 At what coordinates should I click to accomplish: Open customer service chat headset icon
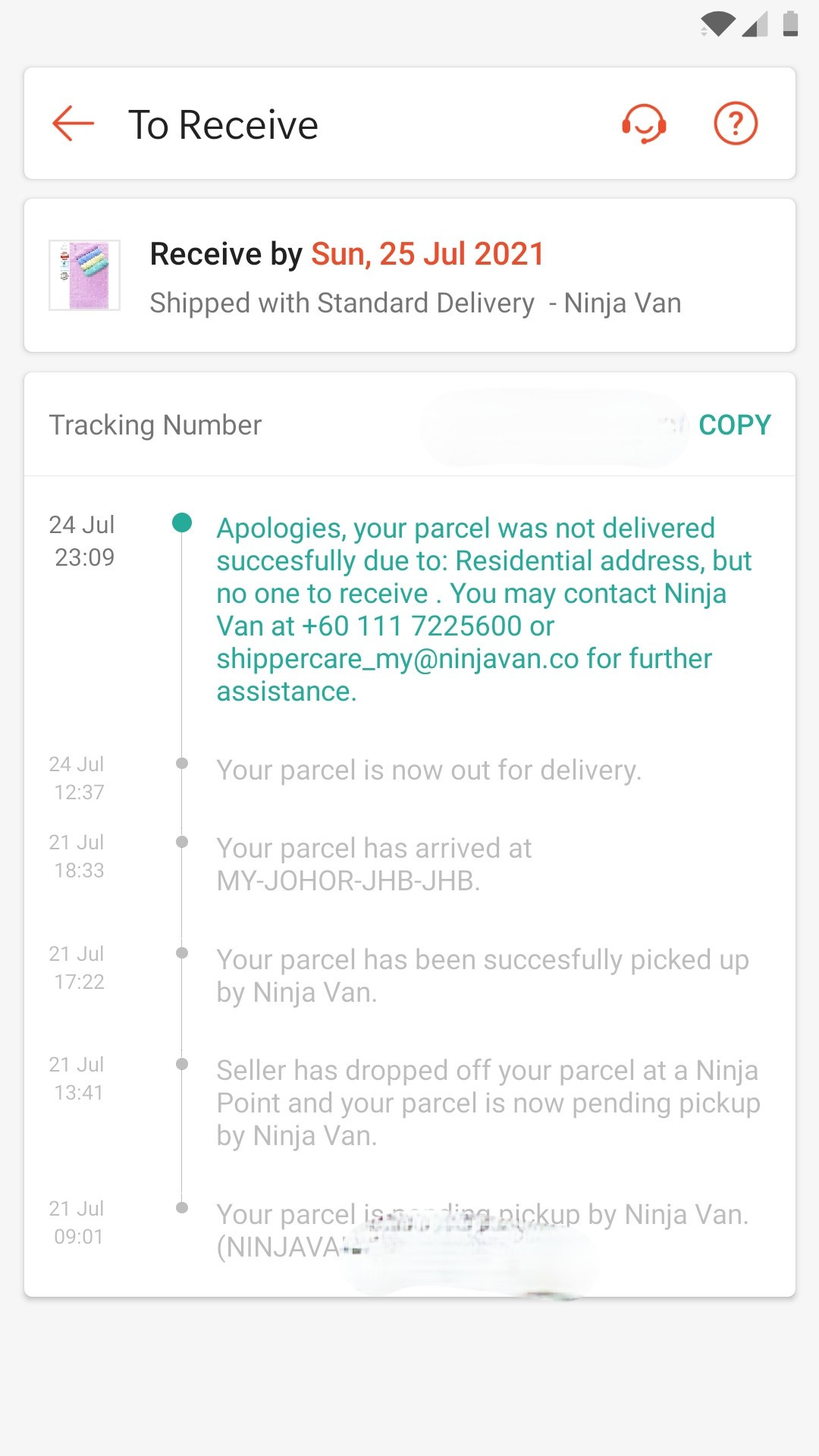point(644,124)
